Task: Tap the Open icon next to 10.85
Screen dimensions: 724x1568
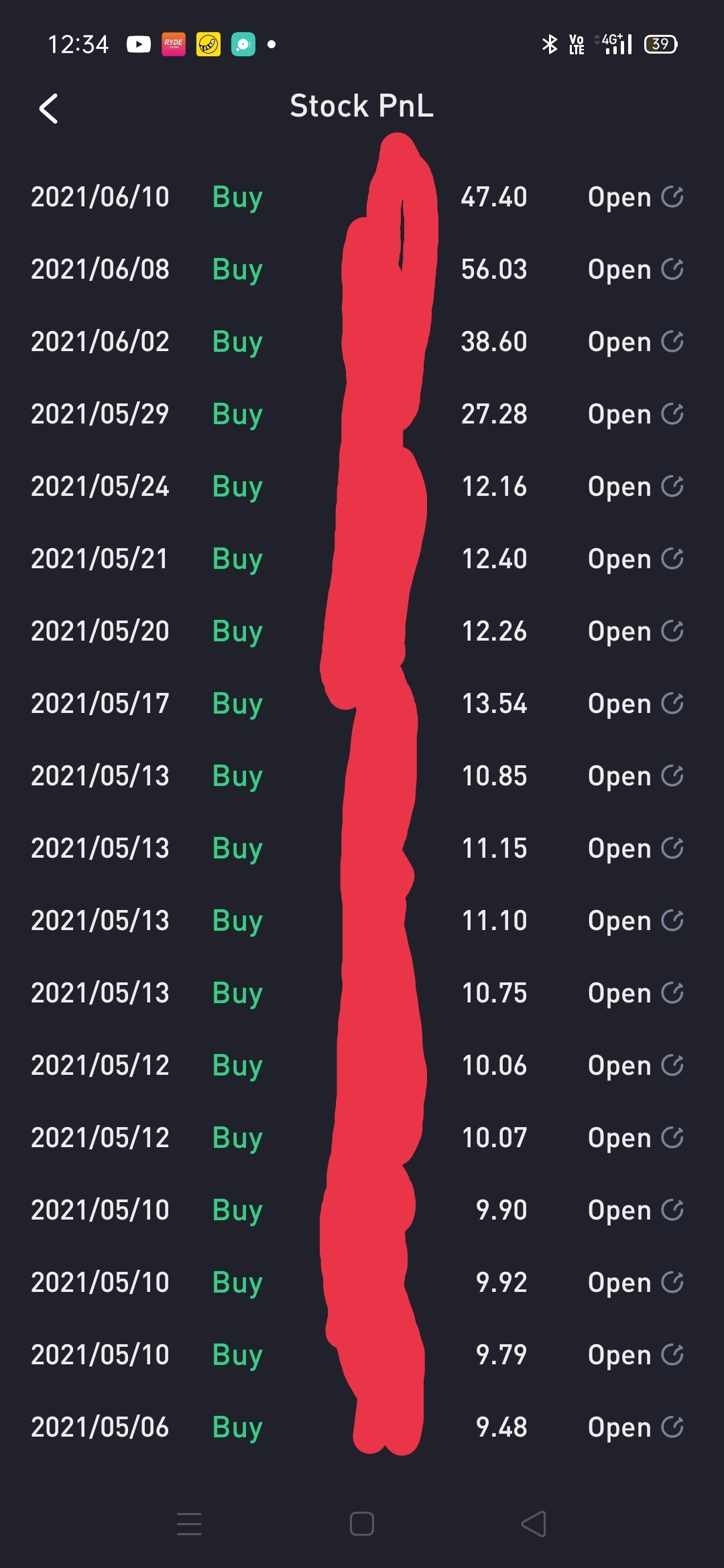Action: pos(672,775)
